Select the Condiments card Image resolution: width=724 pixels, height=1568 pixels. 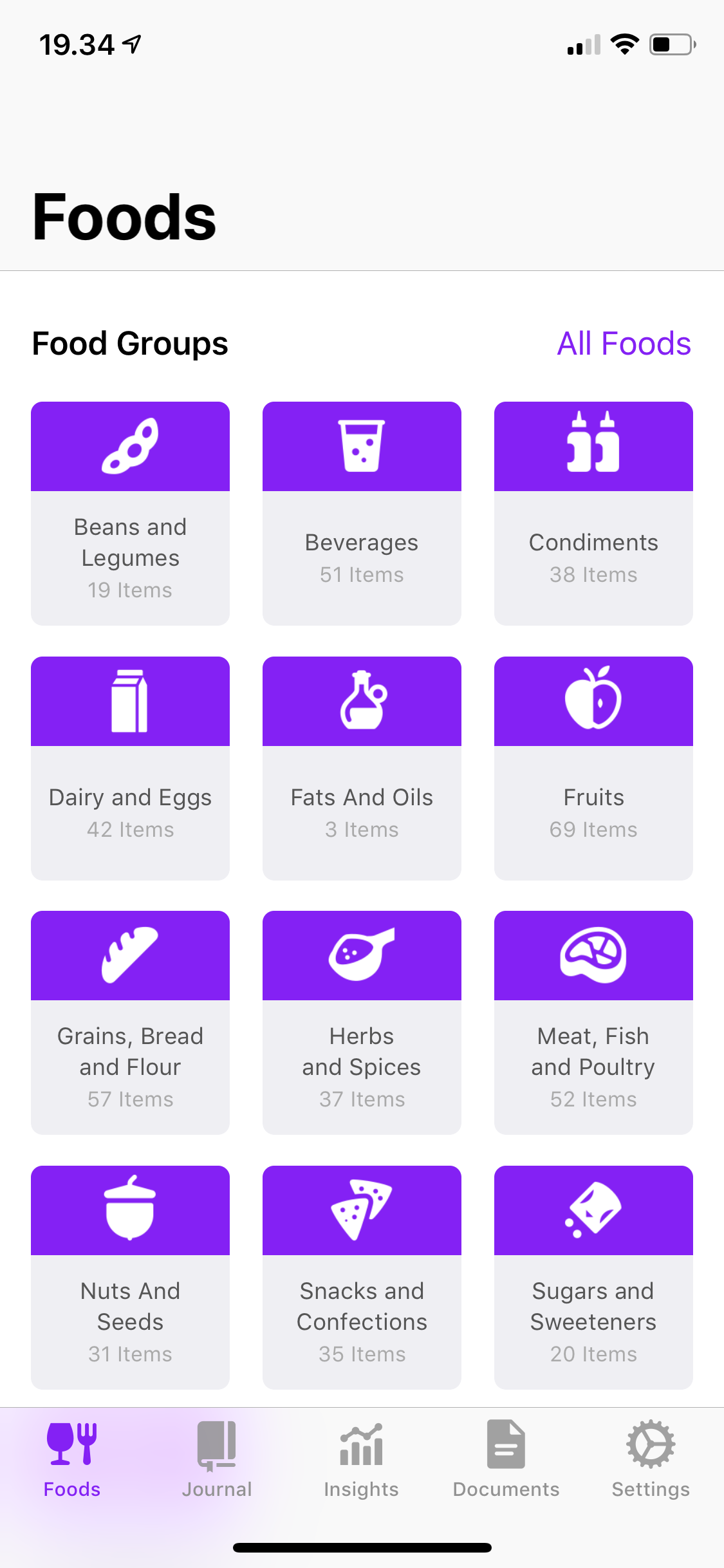coord(593,513)
